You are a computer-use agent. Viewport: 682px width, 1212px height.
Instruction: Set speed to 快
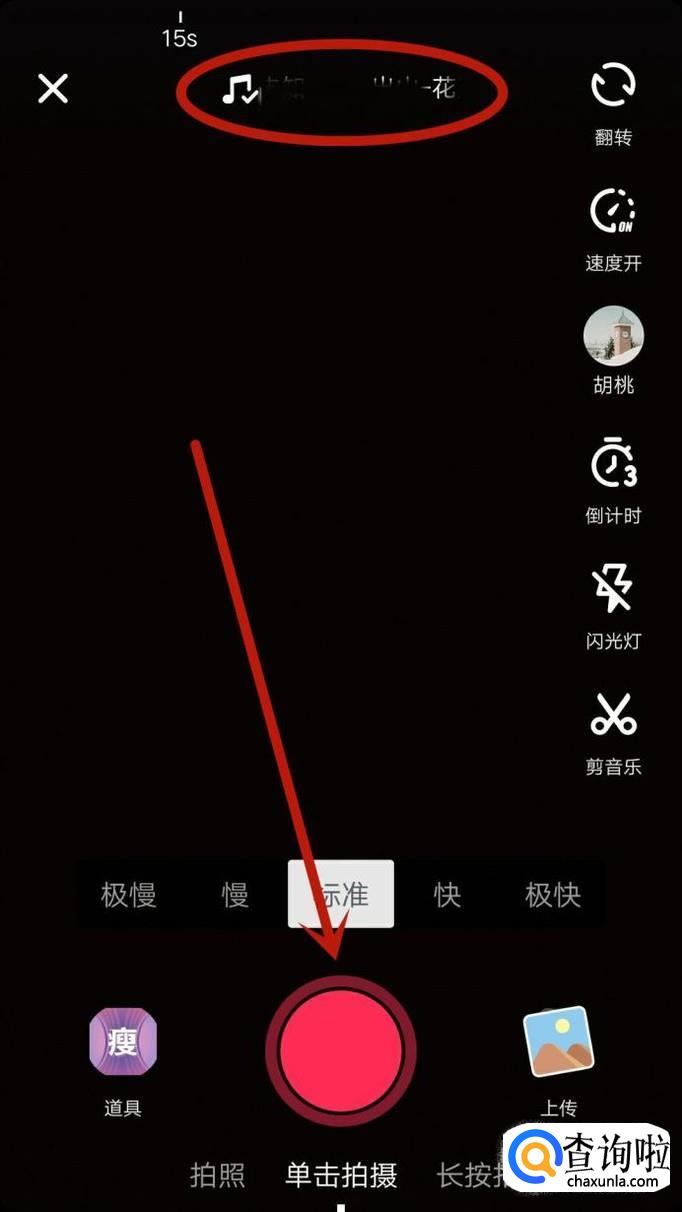click(447, 894)
